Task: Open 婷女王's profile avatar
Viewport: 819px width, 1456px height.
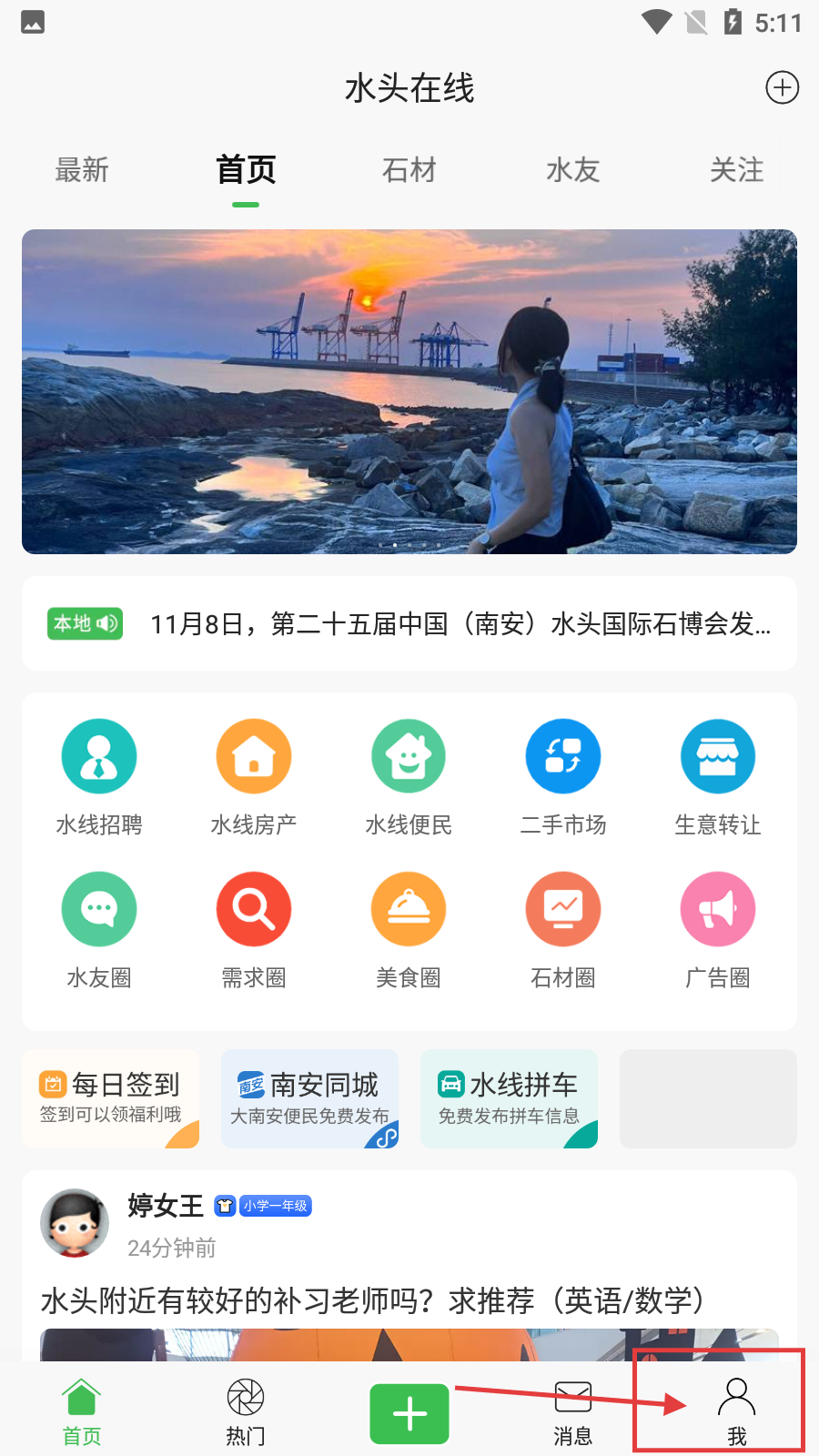Action: click(75, 1222)
